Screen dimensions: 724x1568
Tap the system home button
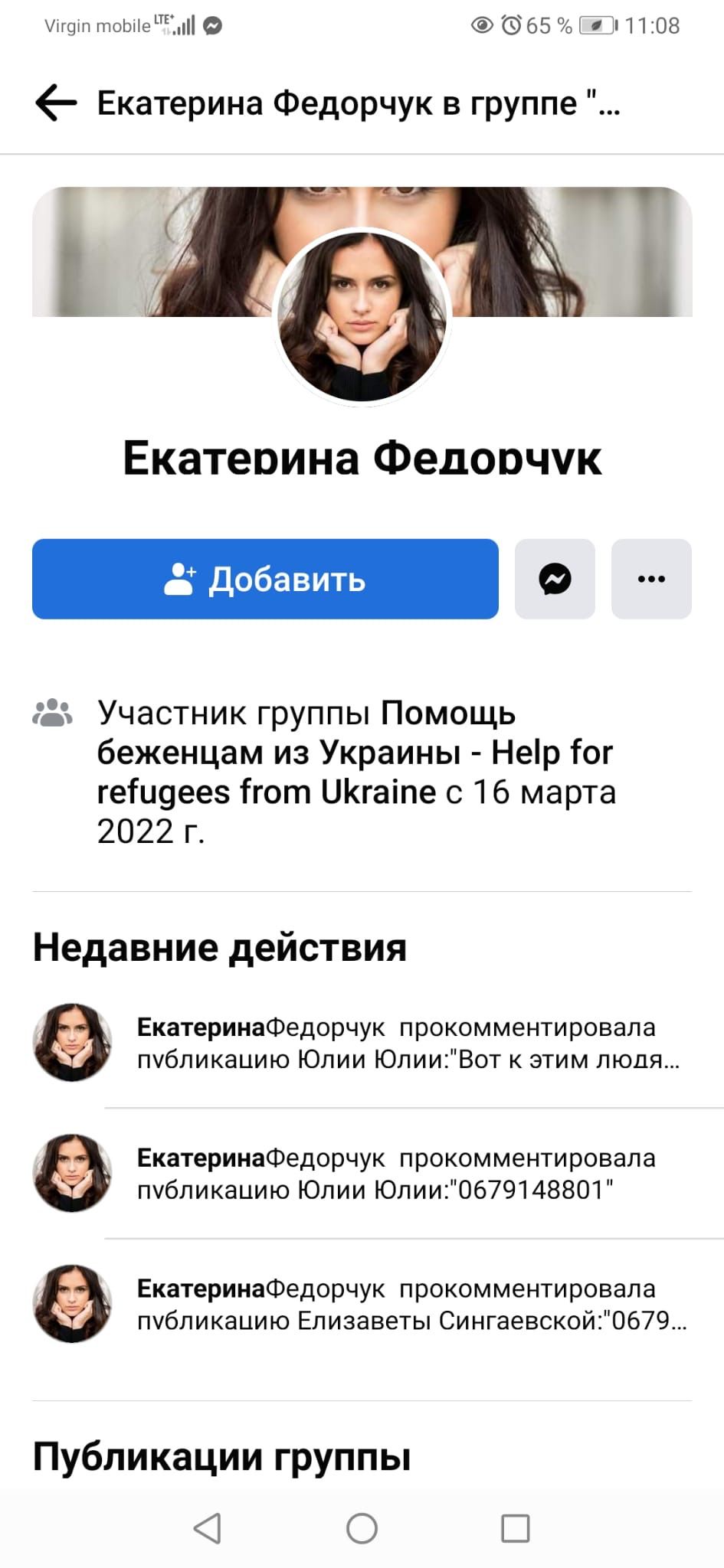click(x=362, y=1528)
